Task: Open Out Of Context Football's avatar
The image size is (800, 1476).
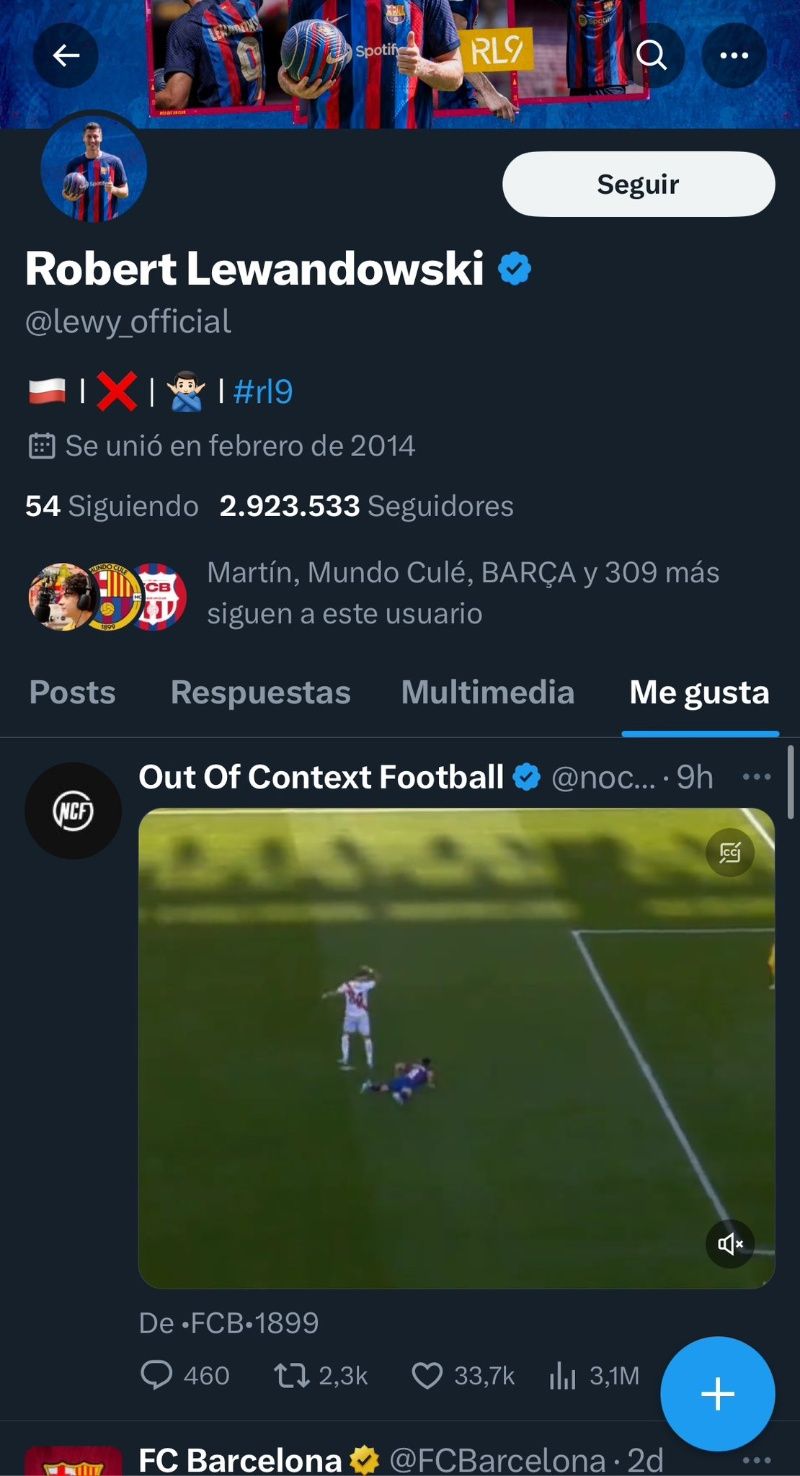Action: click(73, 811)
